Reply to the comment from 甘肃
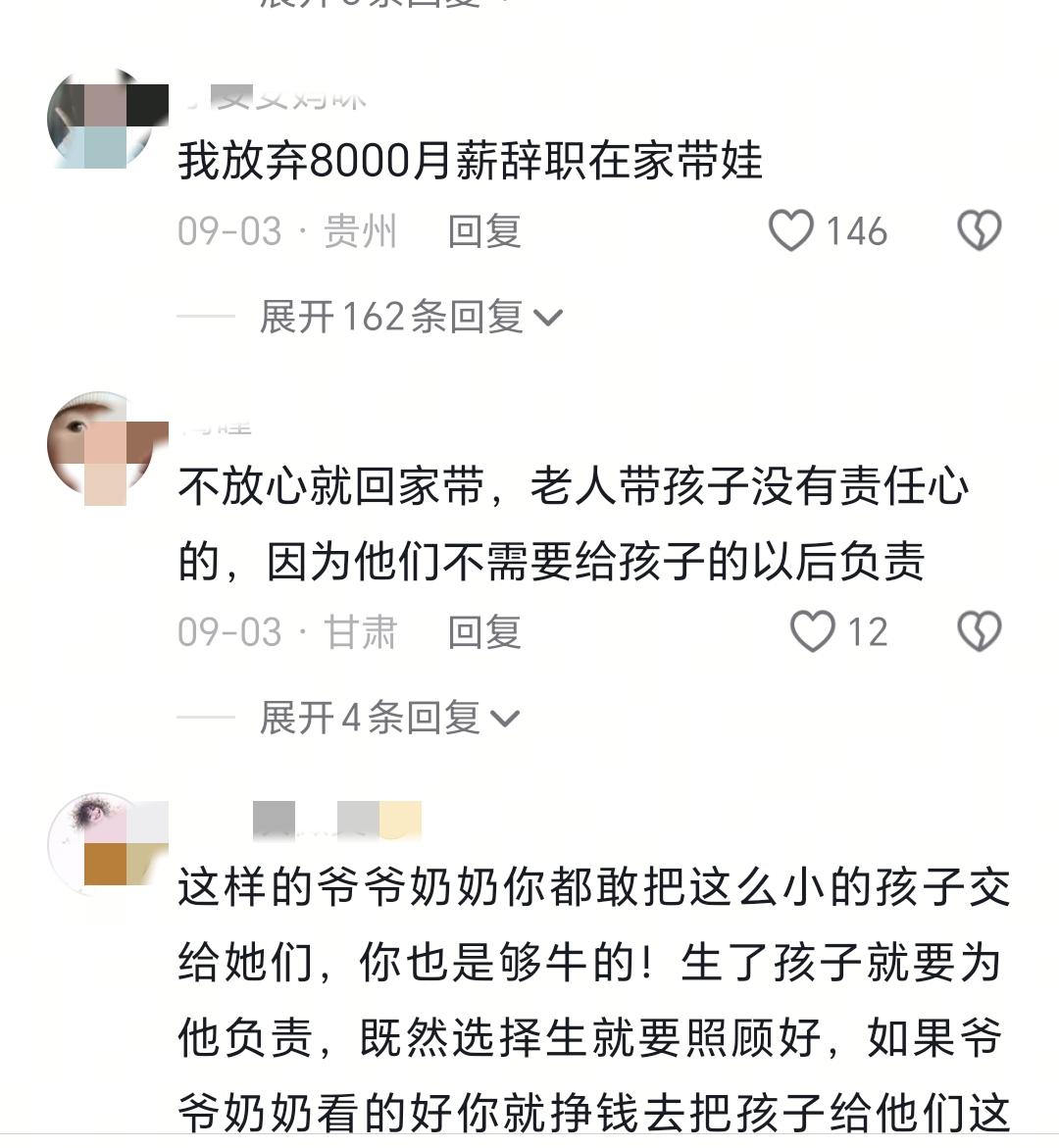 [483, 632]
